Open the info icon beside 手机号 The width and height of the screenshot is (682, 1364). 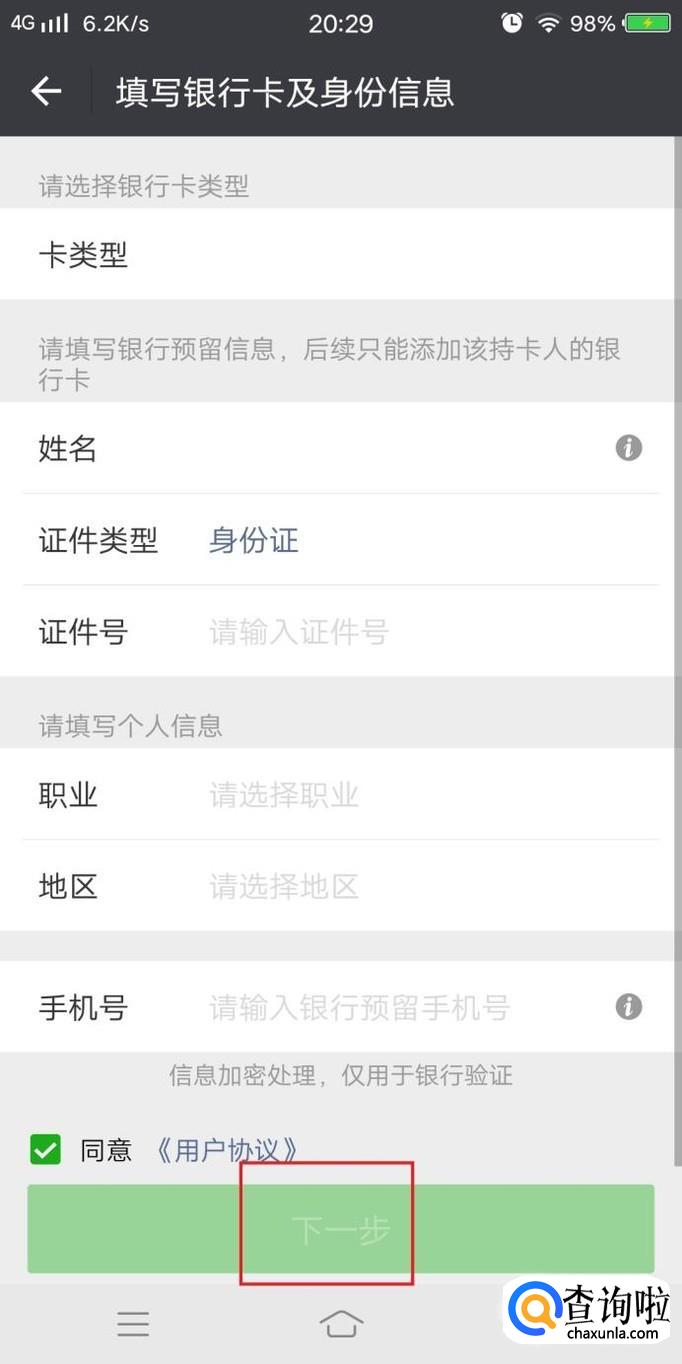pos(628,1006)
